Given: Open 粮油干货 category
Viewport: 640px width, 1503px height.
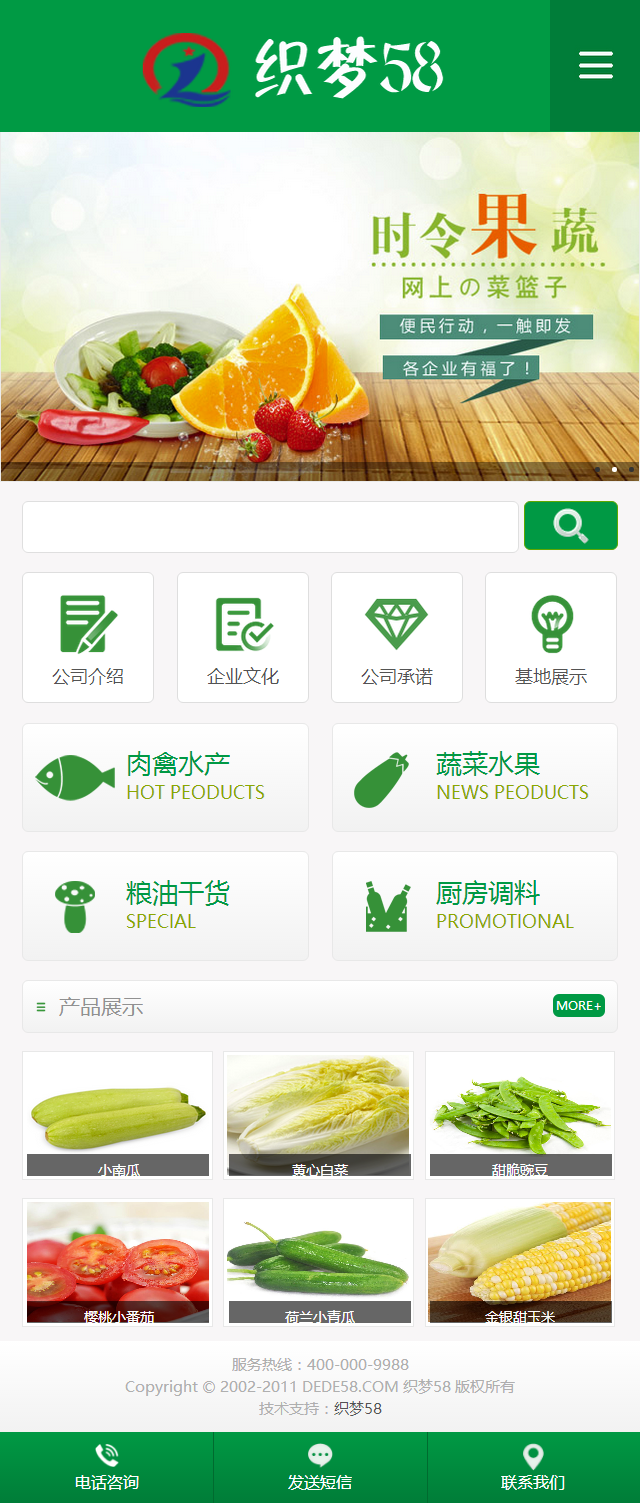Looking at the screenshot, I should (x=165, y=906).
